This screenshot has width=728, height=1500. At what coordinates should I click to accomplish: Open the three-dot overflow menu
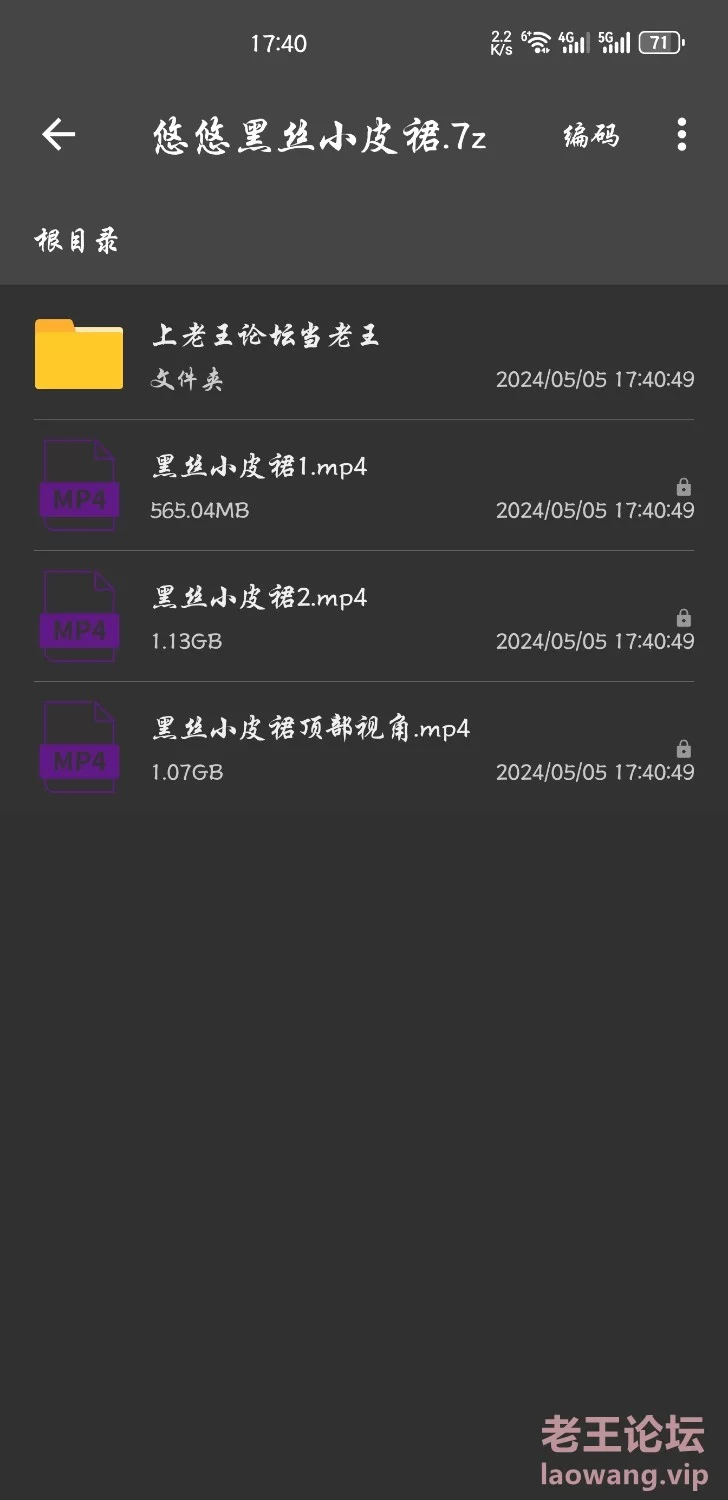click(681, 134)
